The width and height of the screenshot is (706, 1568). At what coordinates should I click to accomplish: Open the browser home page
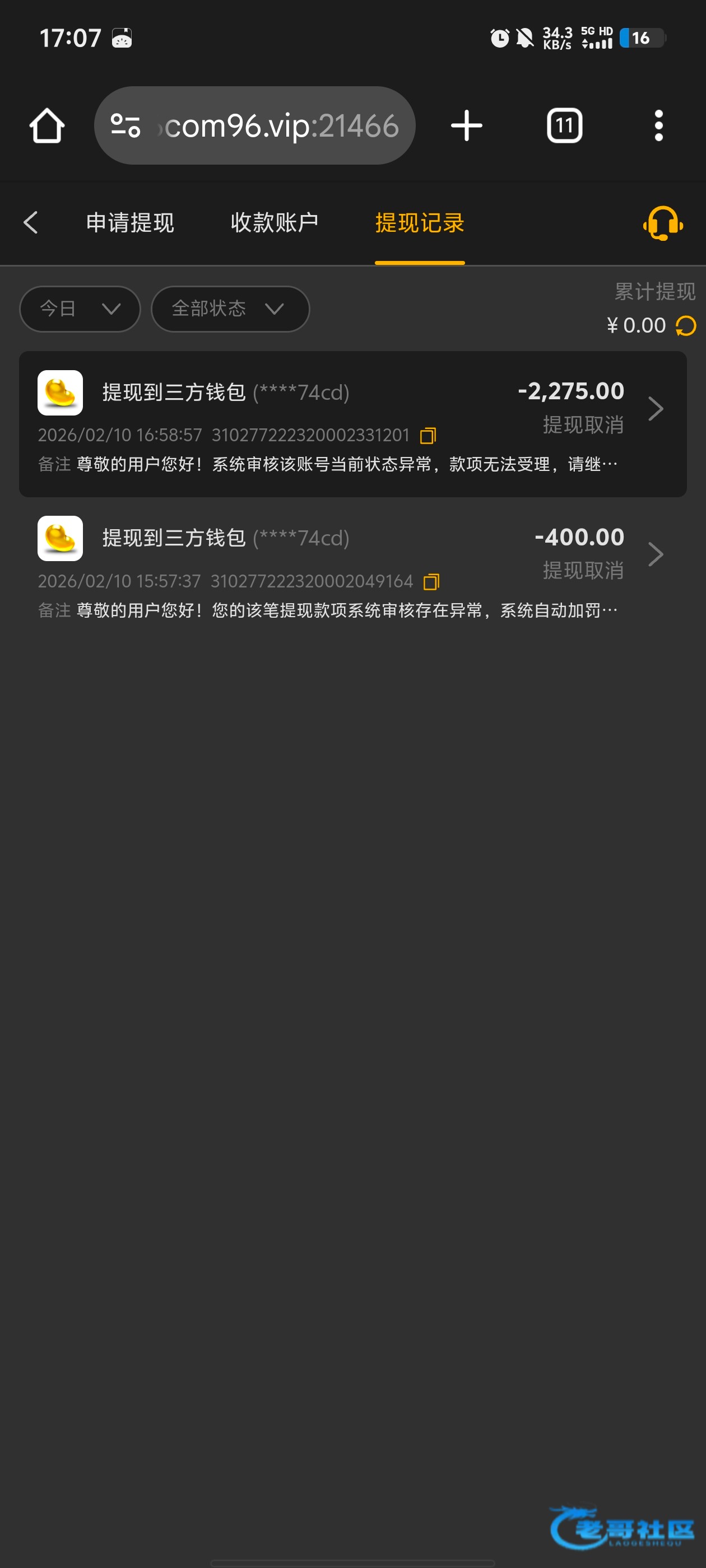pos(47,126)
